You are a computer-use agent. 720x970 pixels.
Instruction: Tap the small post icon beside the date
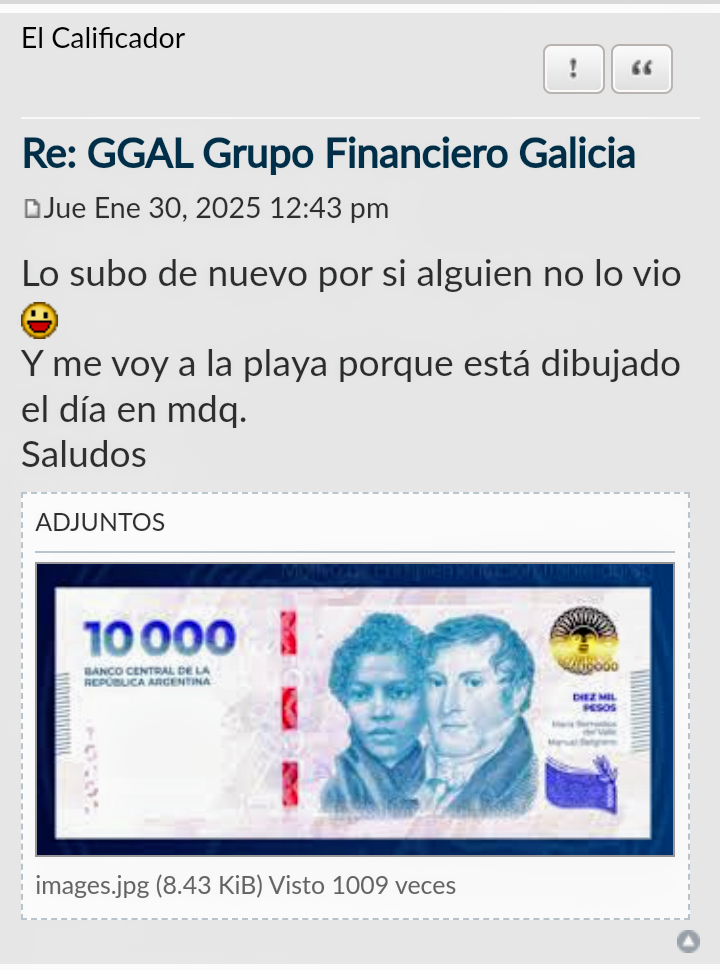tap(32, 209)
